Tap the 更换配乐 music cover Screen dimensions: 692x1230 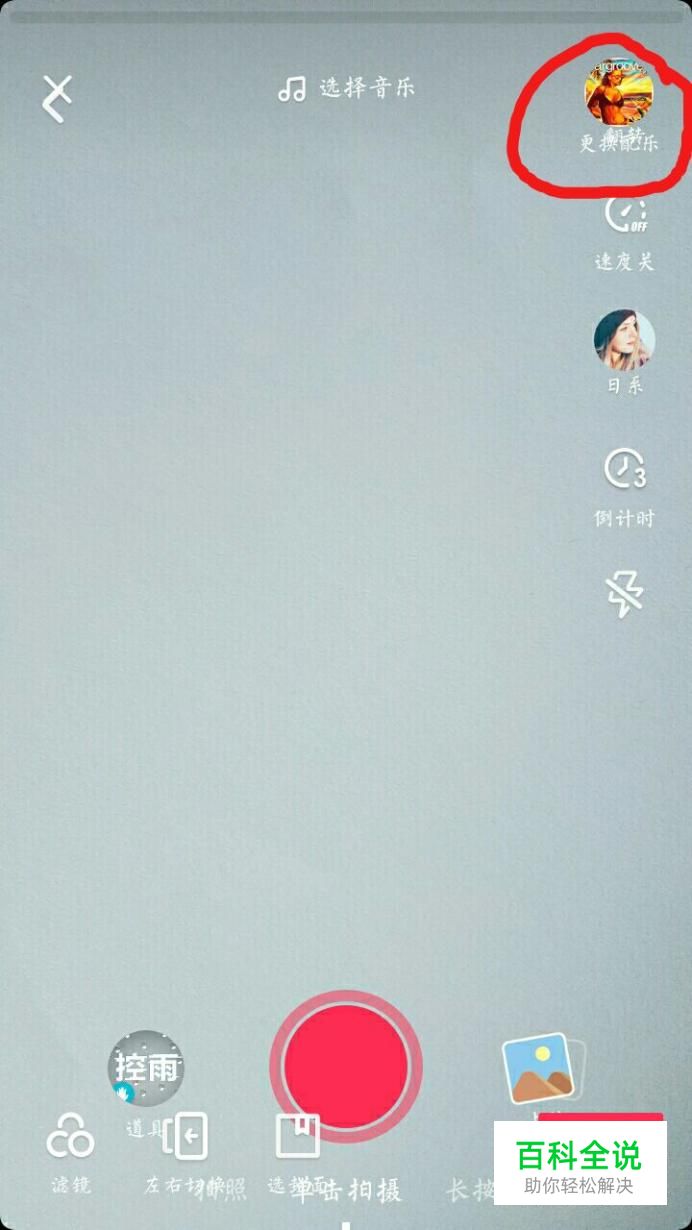tap(619, 92)
